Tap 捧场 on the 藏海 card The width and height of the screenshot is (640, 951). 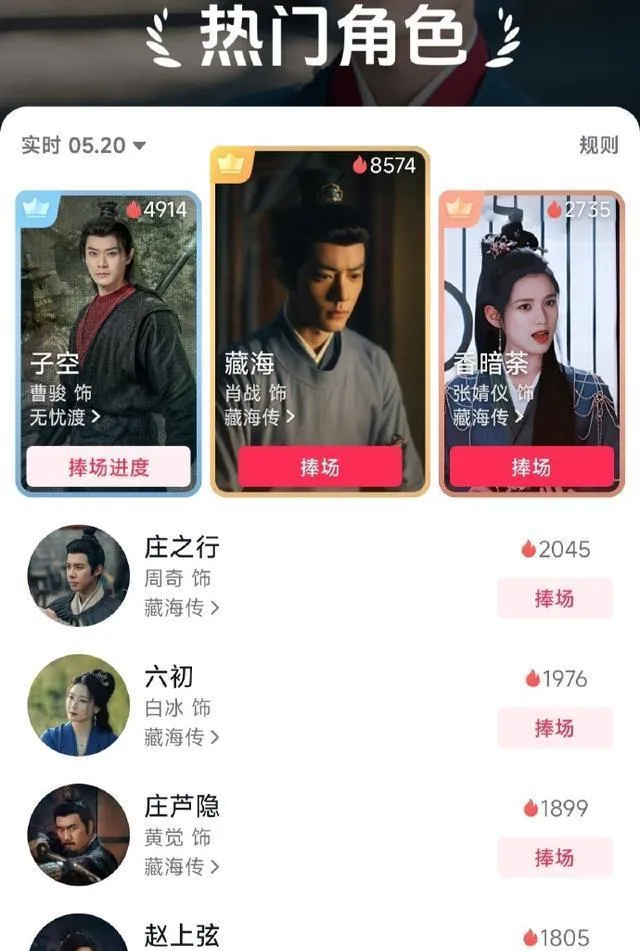pyautogui.click(x=320, y=468)
